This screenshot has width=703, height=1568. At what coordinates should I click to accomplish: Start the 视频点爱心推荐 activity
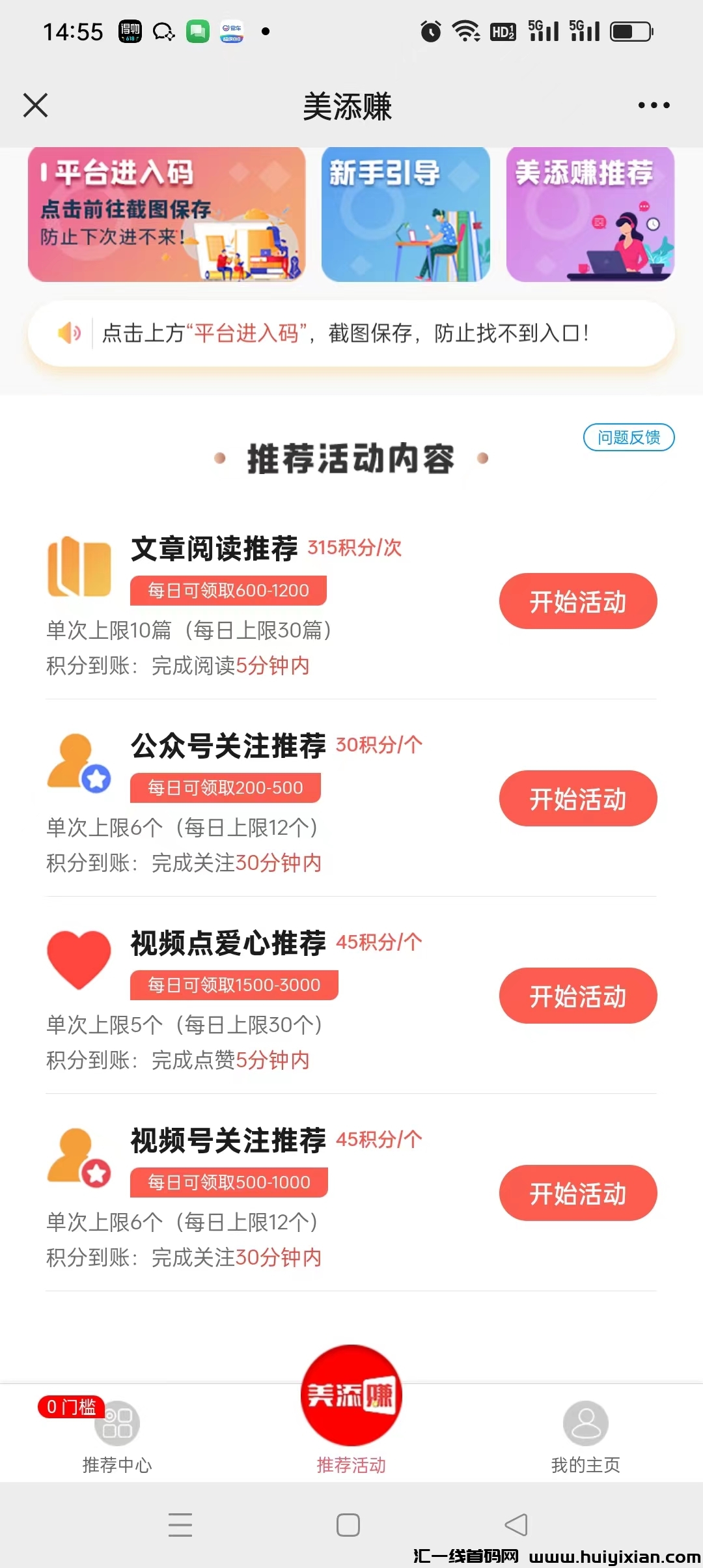(577, 996)
